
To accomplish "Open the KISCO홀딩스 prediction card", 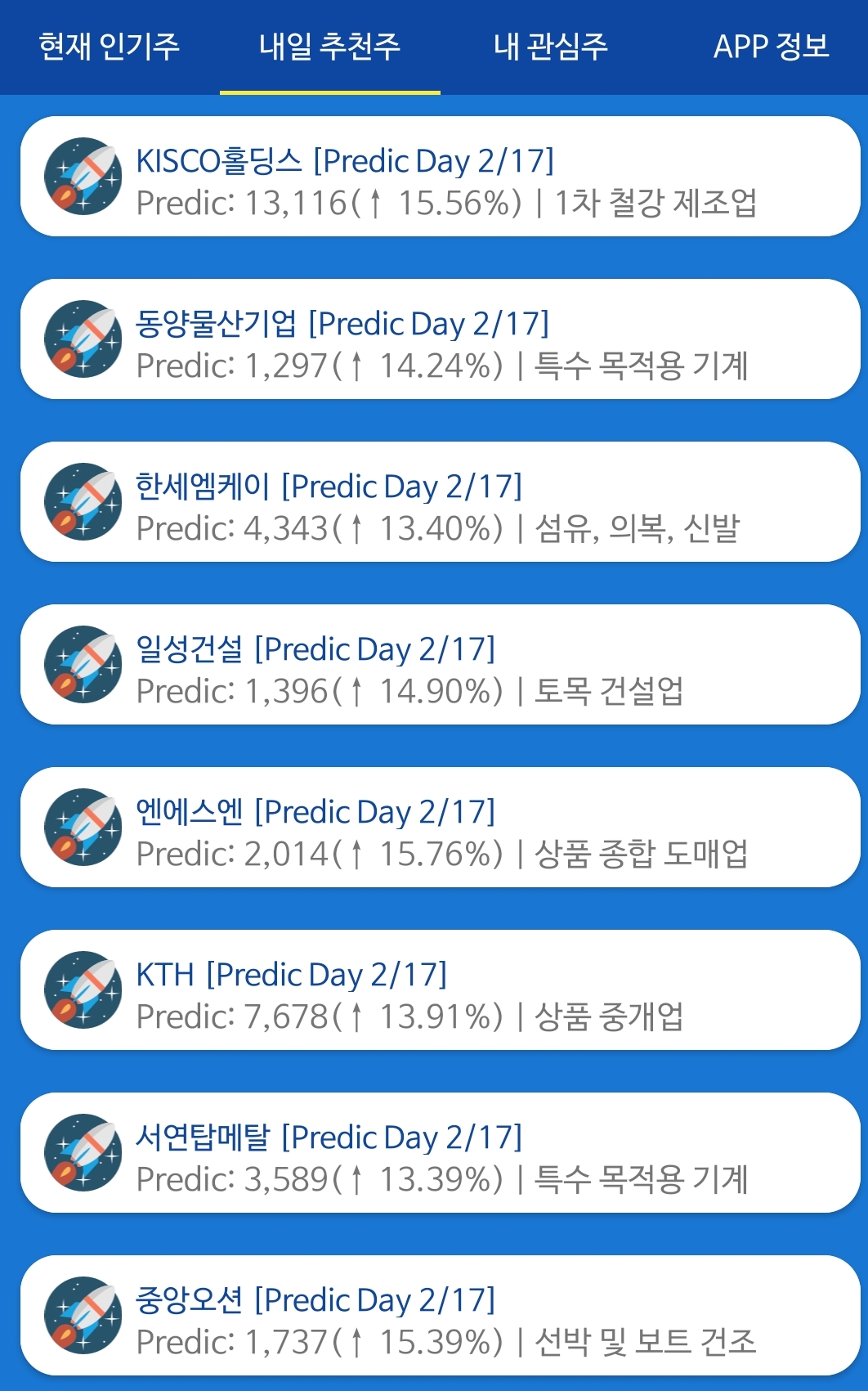I will [x=441, y=177].
